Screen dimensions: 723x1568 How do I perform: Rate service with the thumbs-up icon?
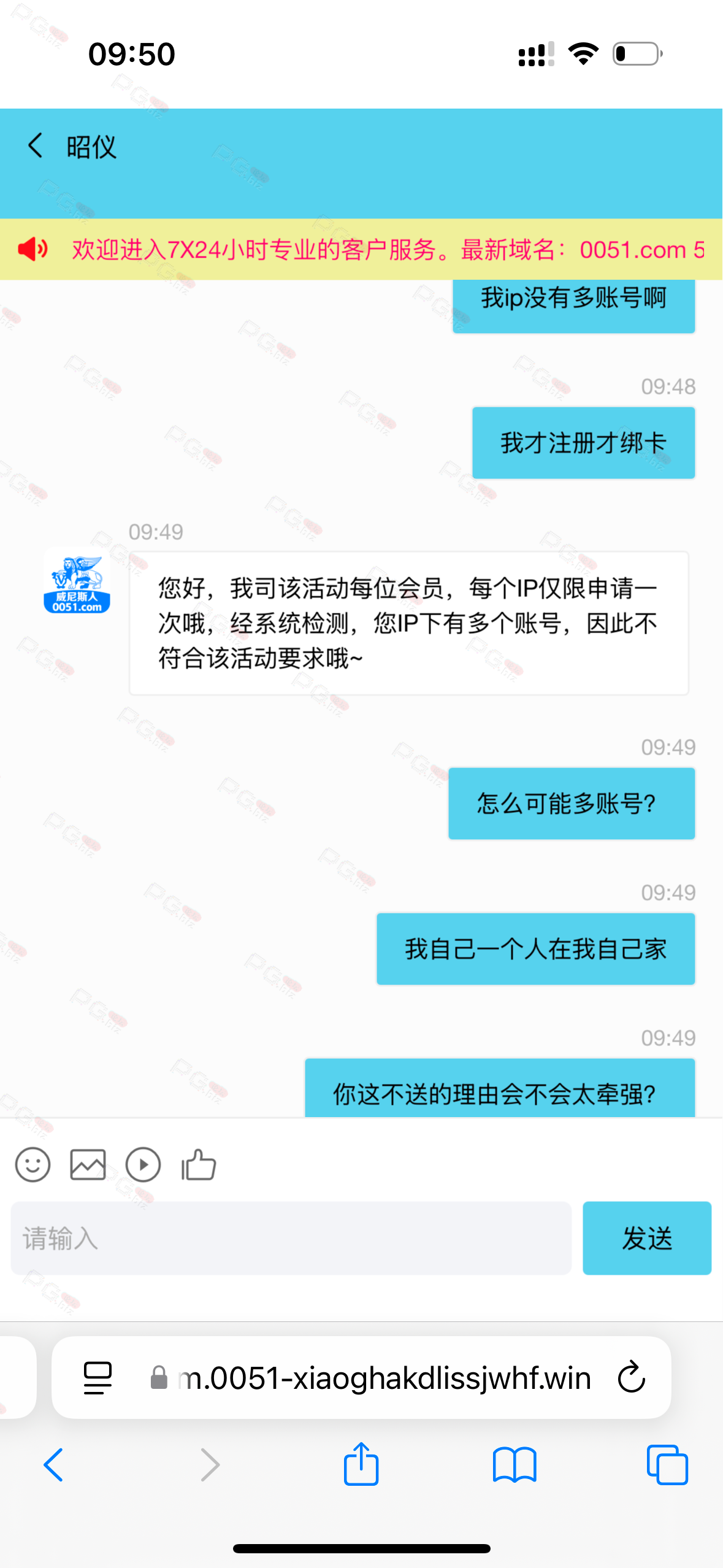tap(199, 1164)
